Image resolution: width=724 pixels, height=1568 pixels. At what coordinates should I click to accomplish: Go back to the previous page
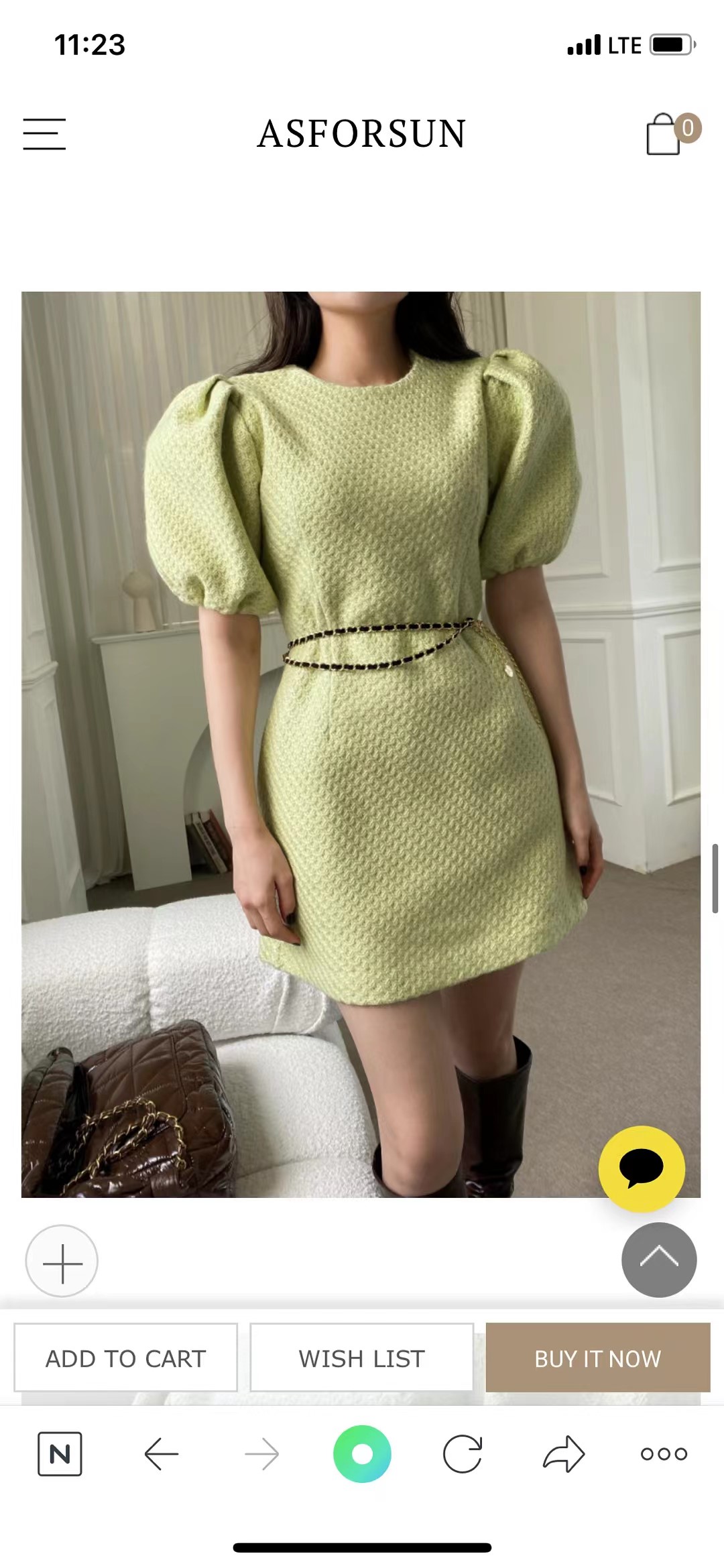162,1454
